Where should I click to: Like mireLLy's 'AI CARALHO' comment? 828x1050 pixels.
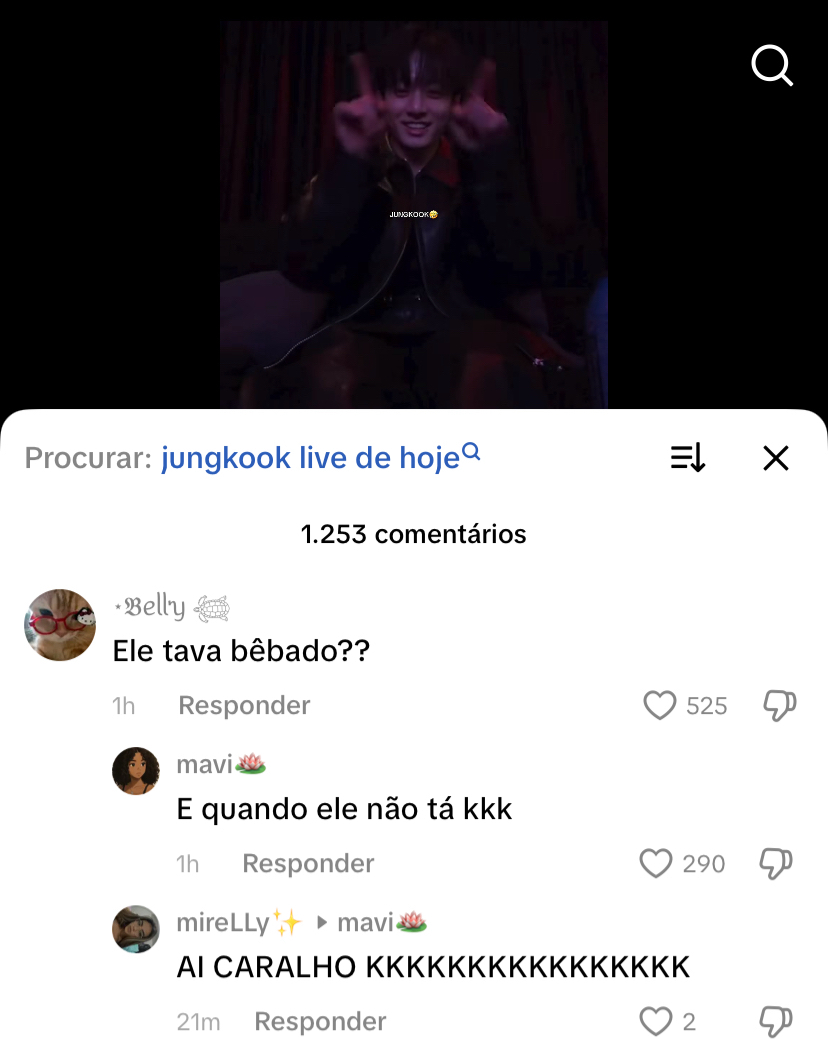point(656,1022)
